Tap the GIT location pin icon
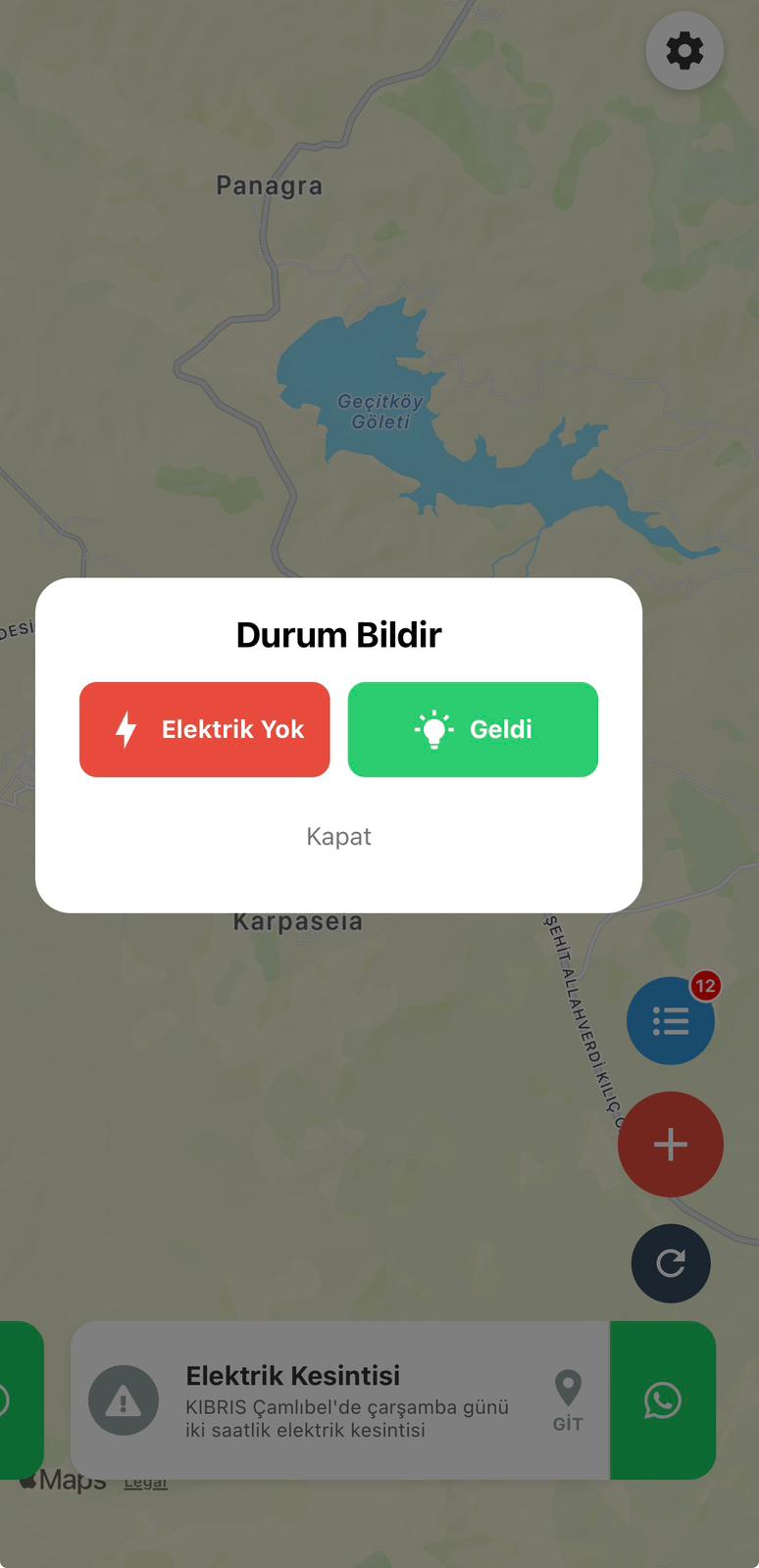The width and height of the screenshot is (759, 1568). [568, 1386]
